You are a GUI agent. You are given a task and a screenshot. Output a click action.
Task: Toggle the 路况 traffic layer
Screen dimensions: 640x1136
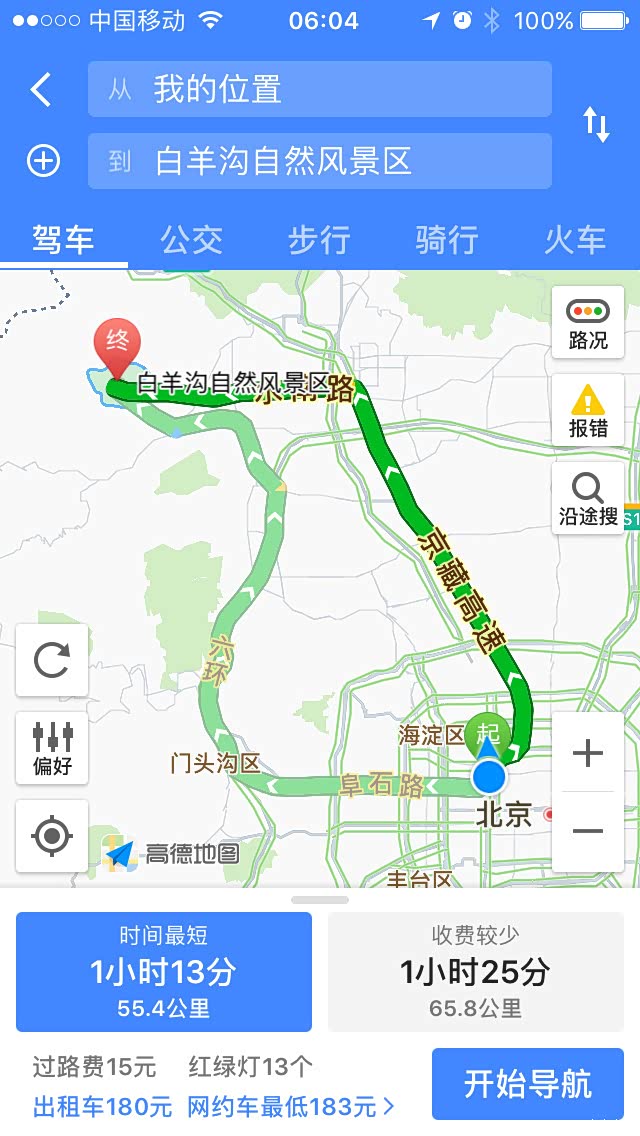click(588, 323)
